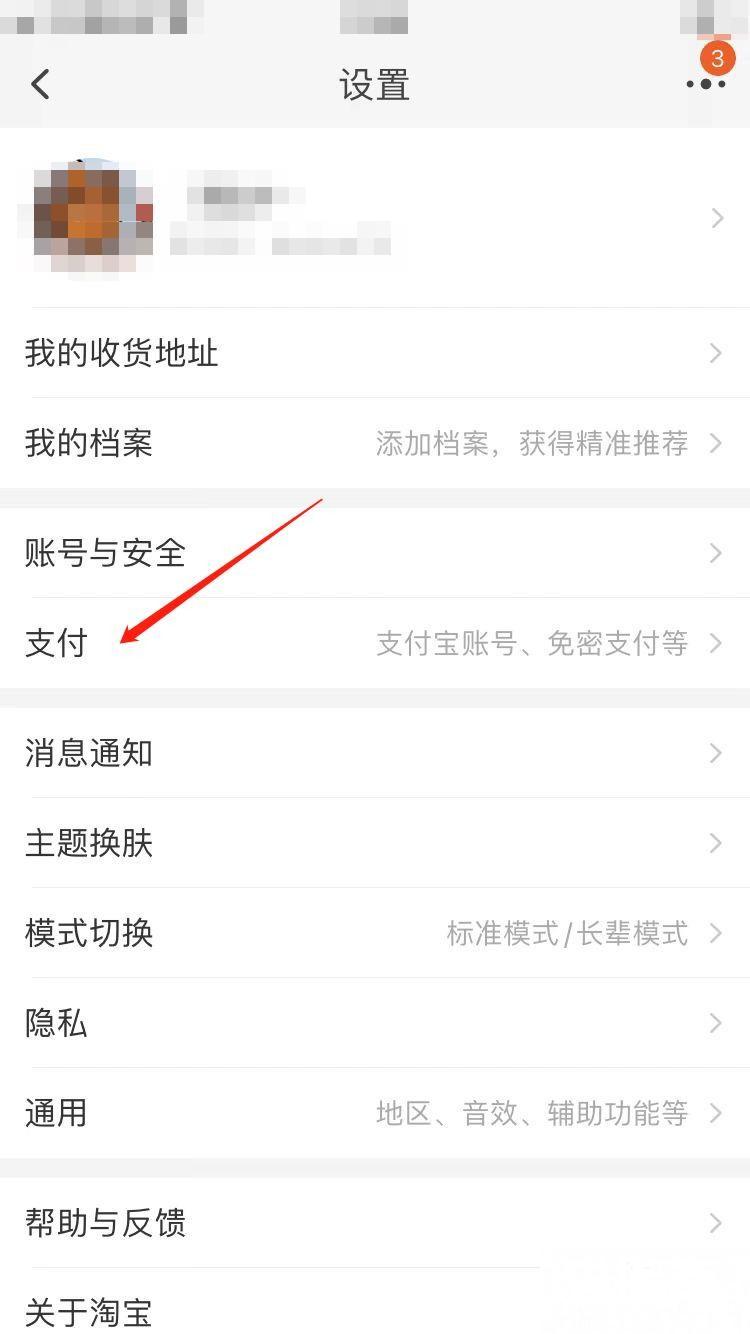Open 消息通知 settings

(x=375, y=753)
